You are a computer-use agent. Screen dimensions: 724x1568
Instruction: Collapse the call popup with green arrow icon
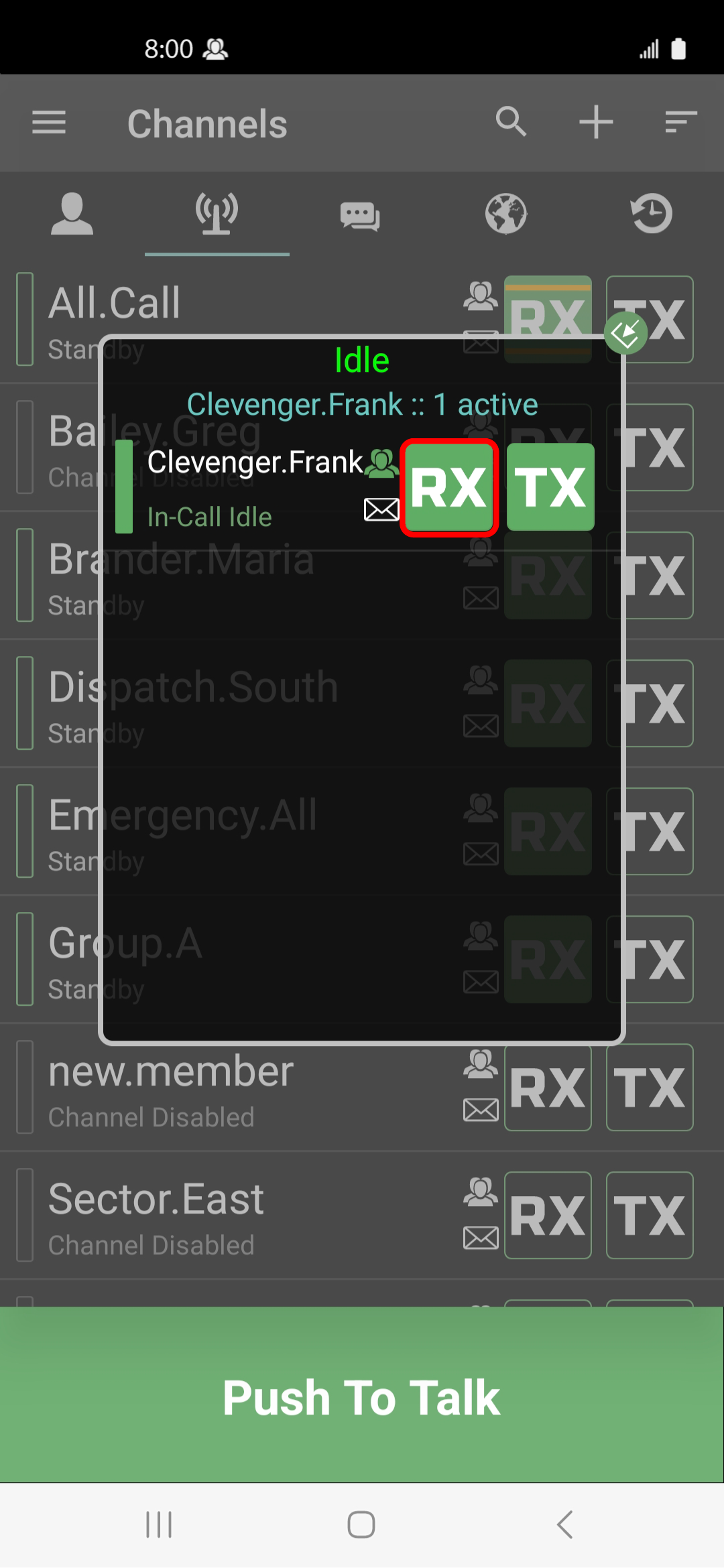pos(625,333)
